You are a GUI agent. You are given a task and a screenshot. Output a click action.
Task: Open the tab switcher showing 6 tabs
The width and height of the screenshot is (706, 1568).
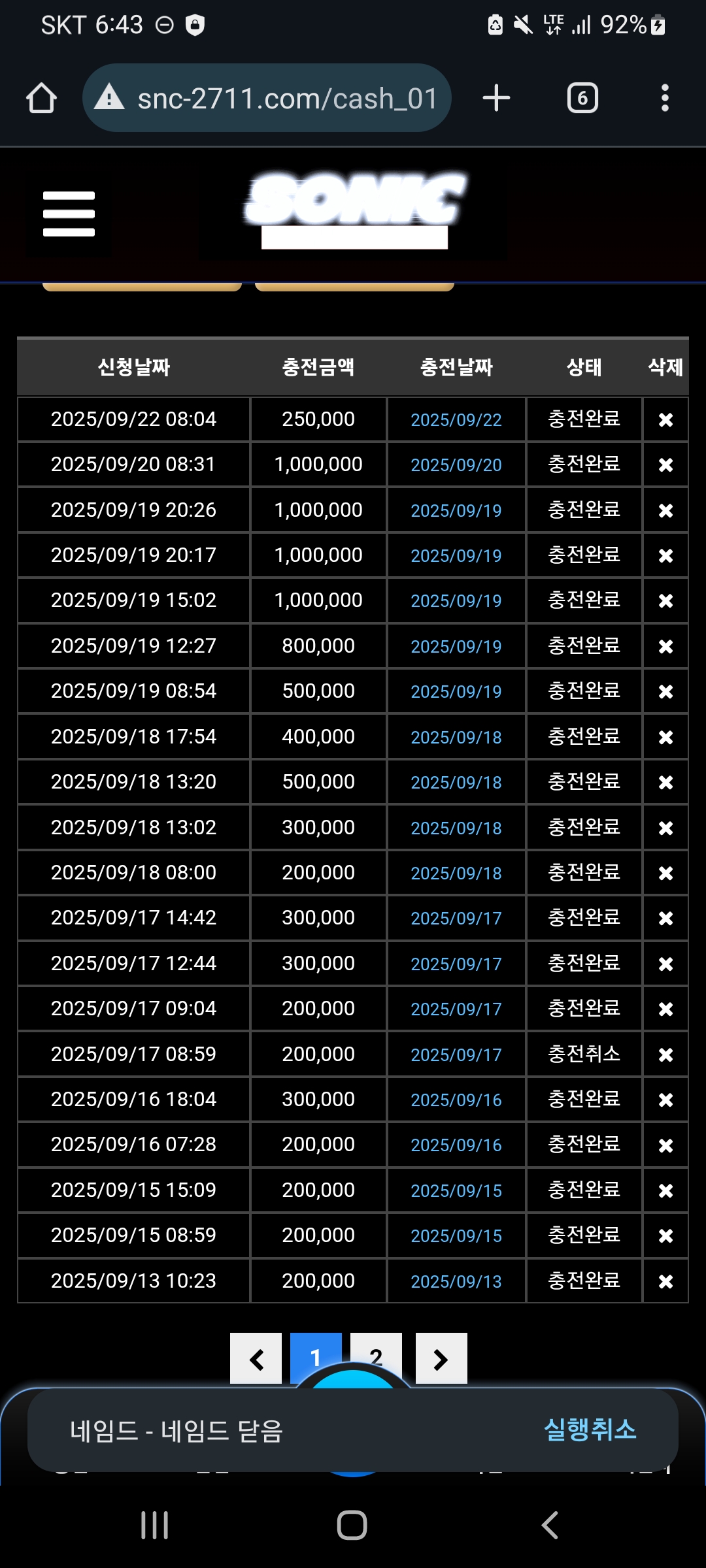coord(582,98)
